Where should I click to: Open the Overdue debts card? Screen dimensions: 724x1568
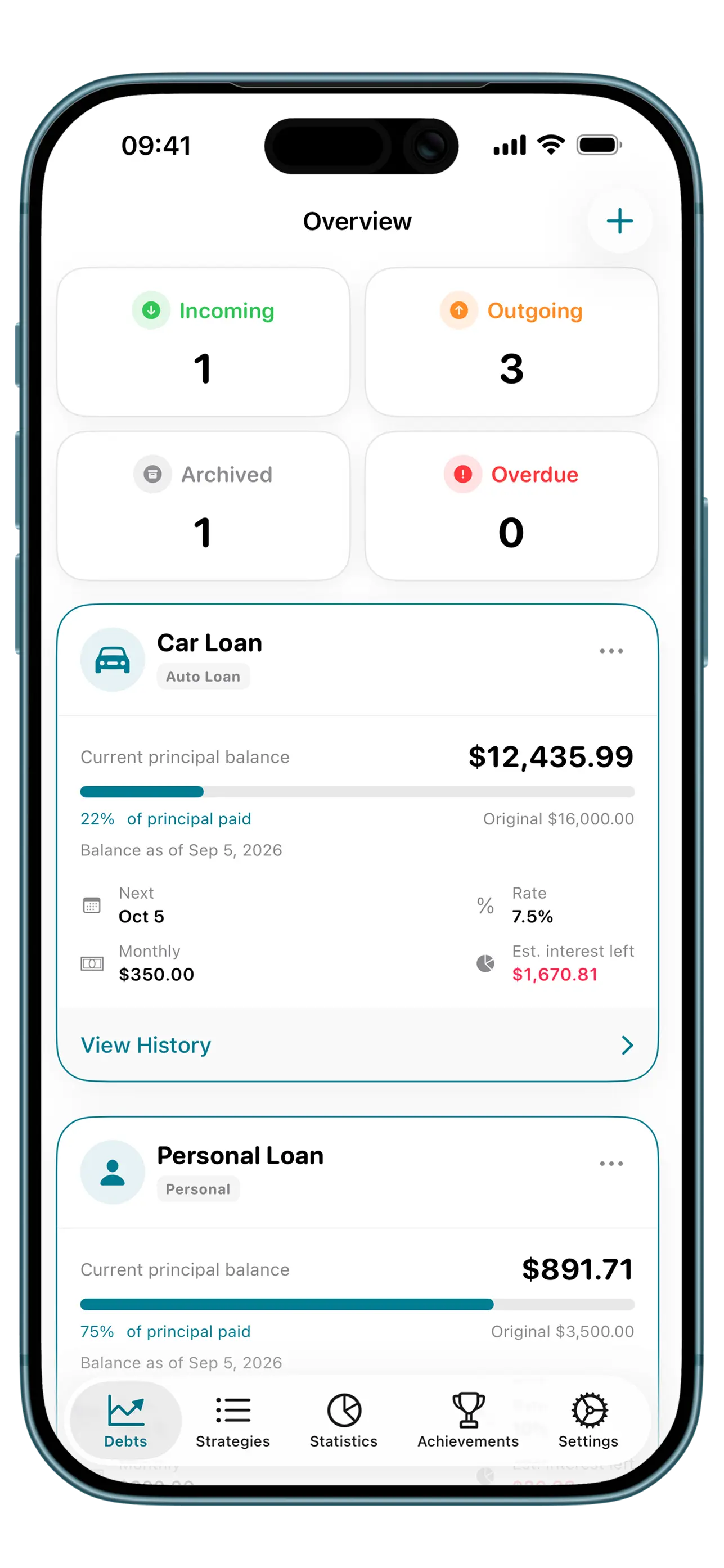click(x=511, y=506)
